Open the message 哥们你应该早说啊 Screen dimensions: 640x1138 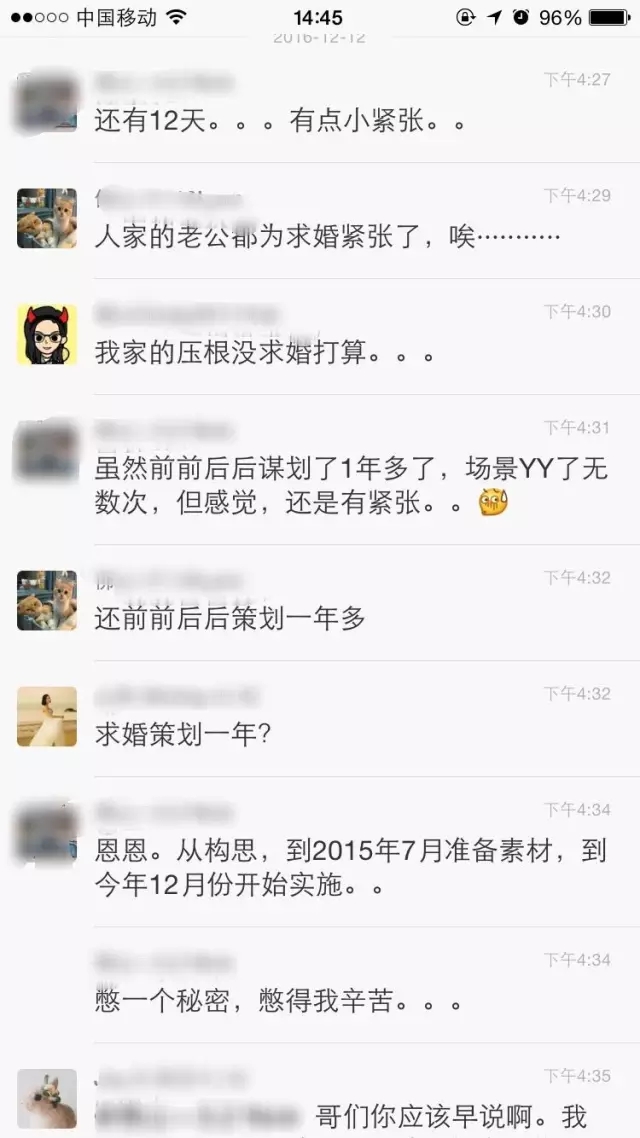click(450, 1116)
